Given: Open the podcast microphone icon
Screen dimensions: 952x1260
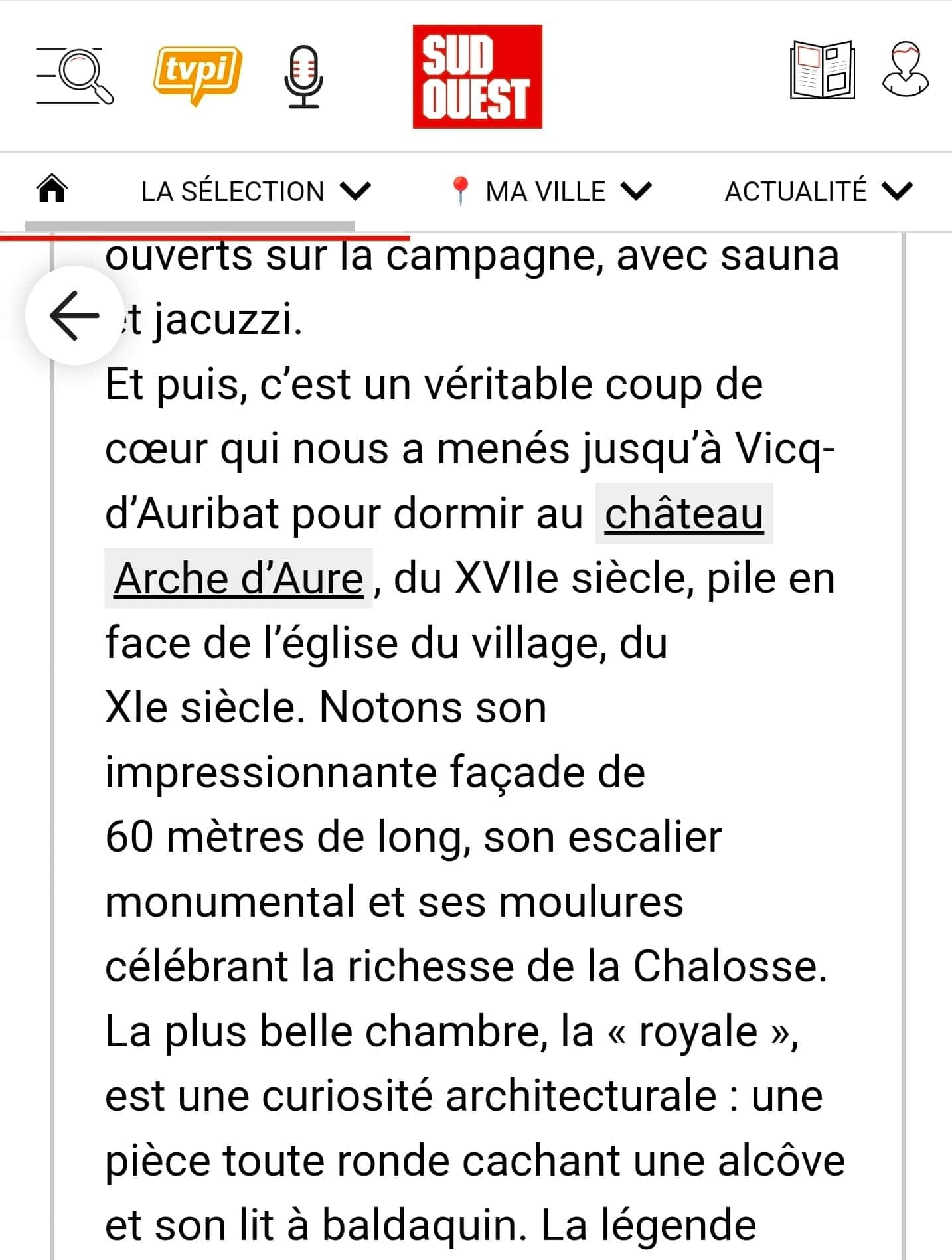Looking at the screenshot, I should [x=304, y=76].
